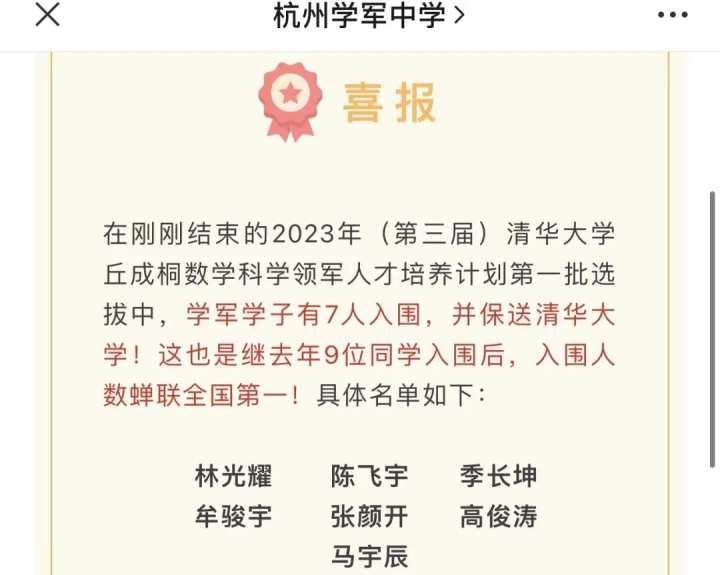This screenshot has width=720, height=575.
Task: Open the 杭州学军中学 account page
Action: coord(368,15)
